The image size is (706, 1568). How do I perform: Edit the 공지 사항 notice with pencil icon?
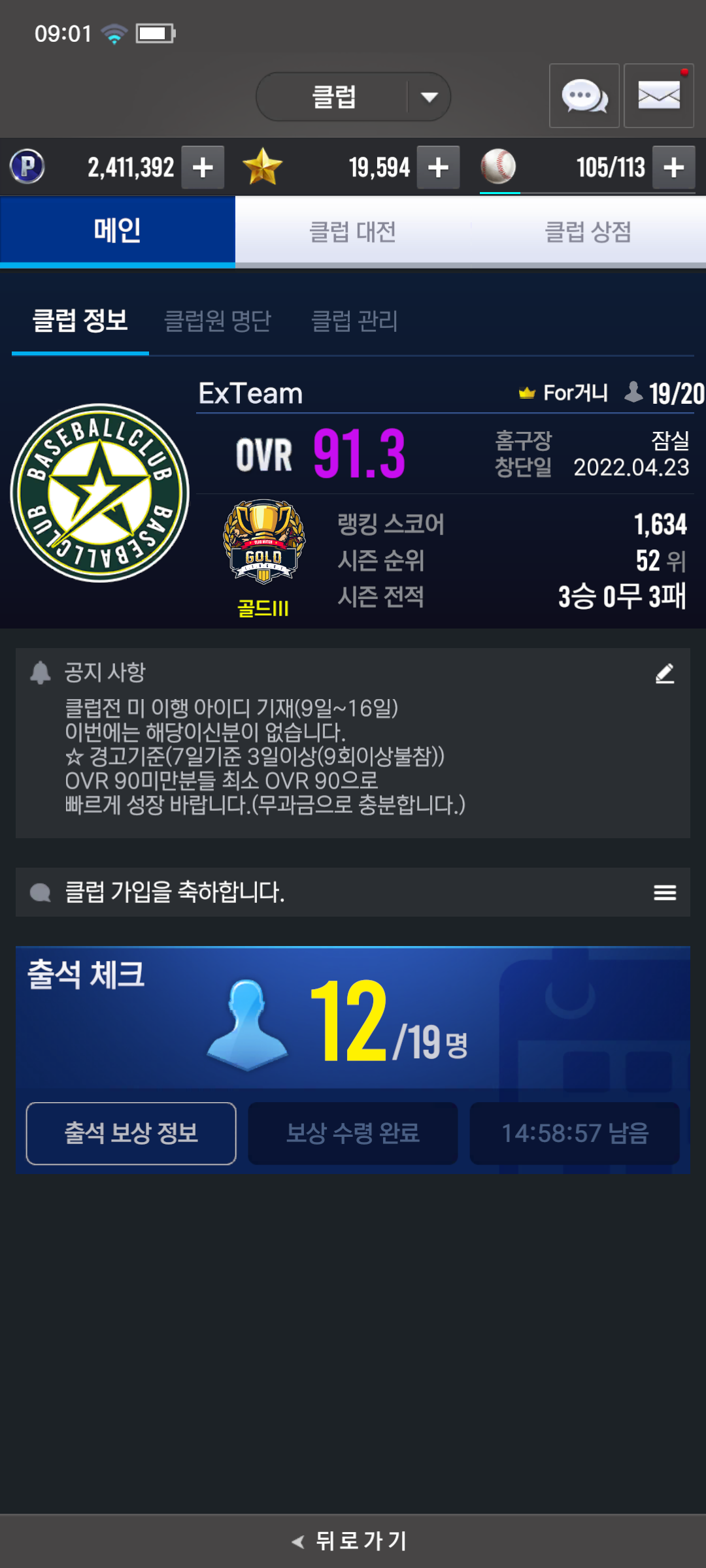coord(665,674)
